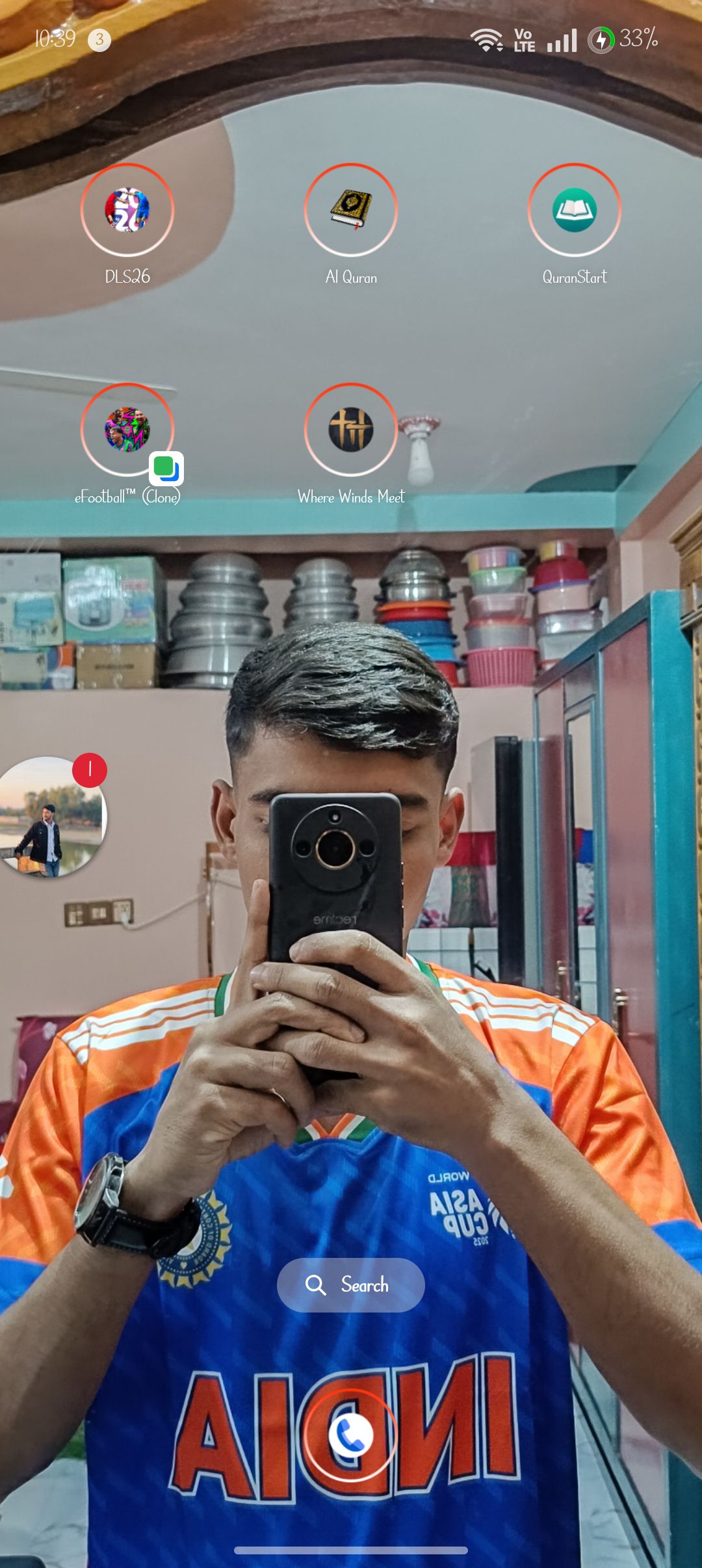Tap the Search pill
702x1568 pixels.
click(x=351, y=1285)
